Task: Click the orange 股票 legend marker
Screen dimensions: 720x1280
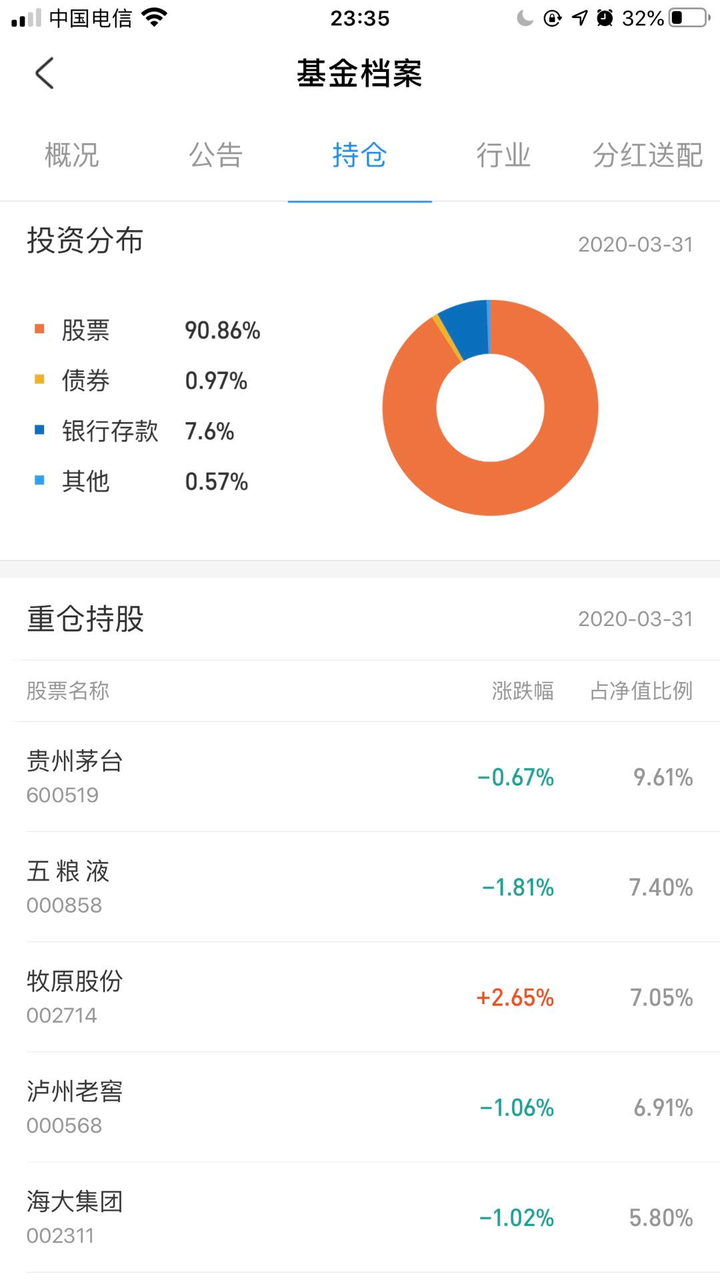Action: coord(38,330)
